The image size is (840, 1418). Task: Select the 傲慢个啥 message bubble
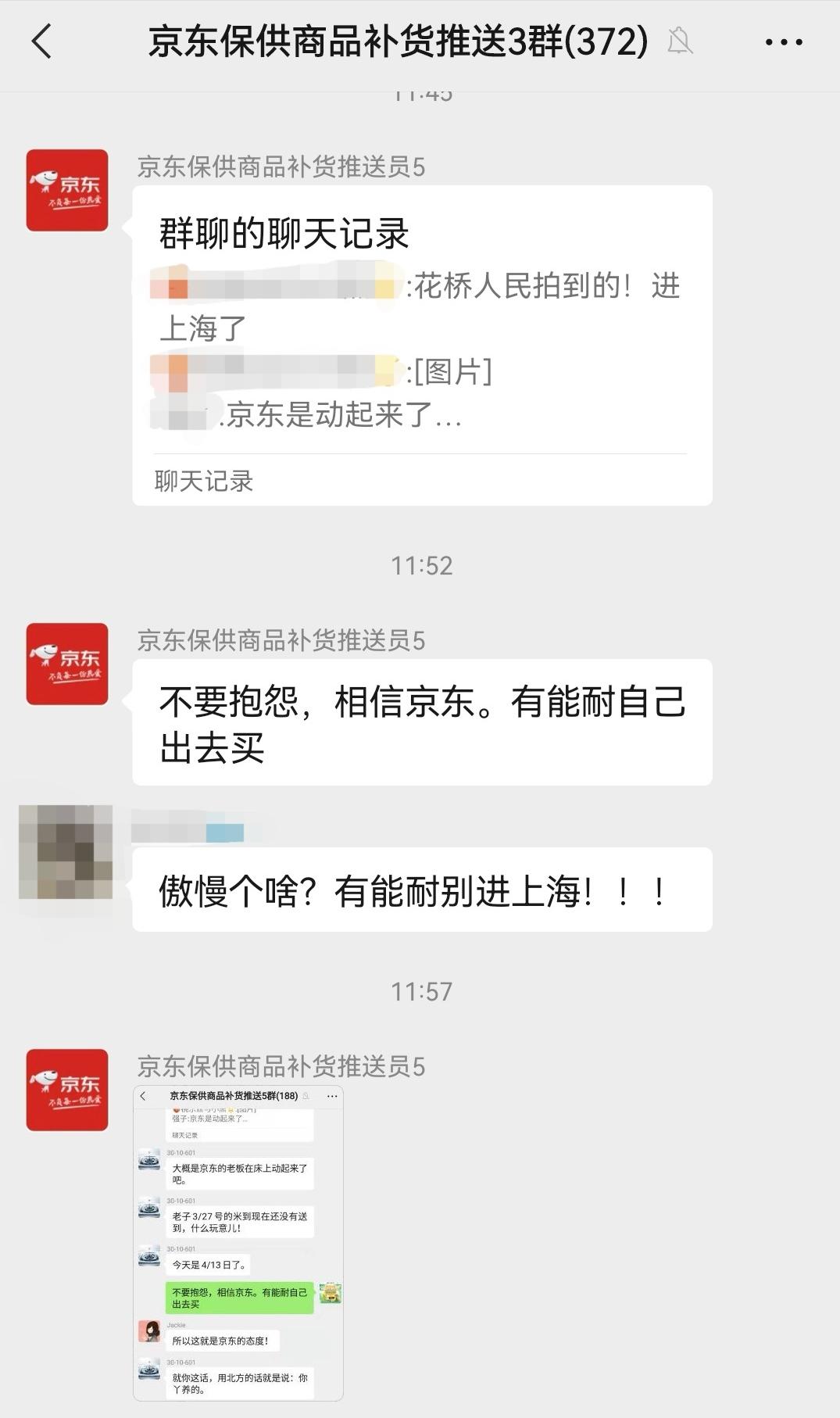tap(422, 889)
